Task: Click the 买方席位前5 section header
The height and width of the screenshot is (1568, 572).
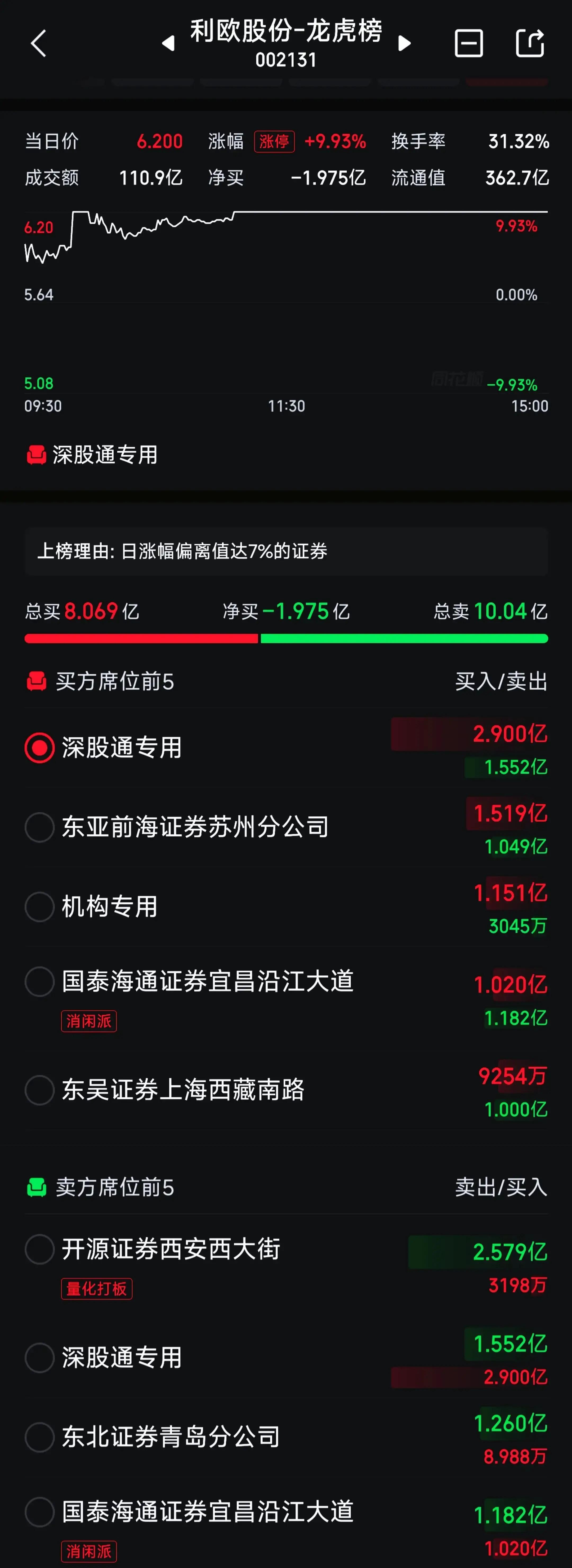Action: pyautogui.click(x=113, y=682)
